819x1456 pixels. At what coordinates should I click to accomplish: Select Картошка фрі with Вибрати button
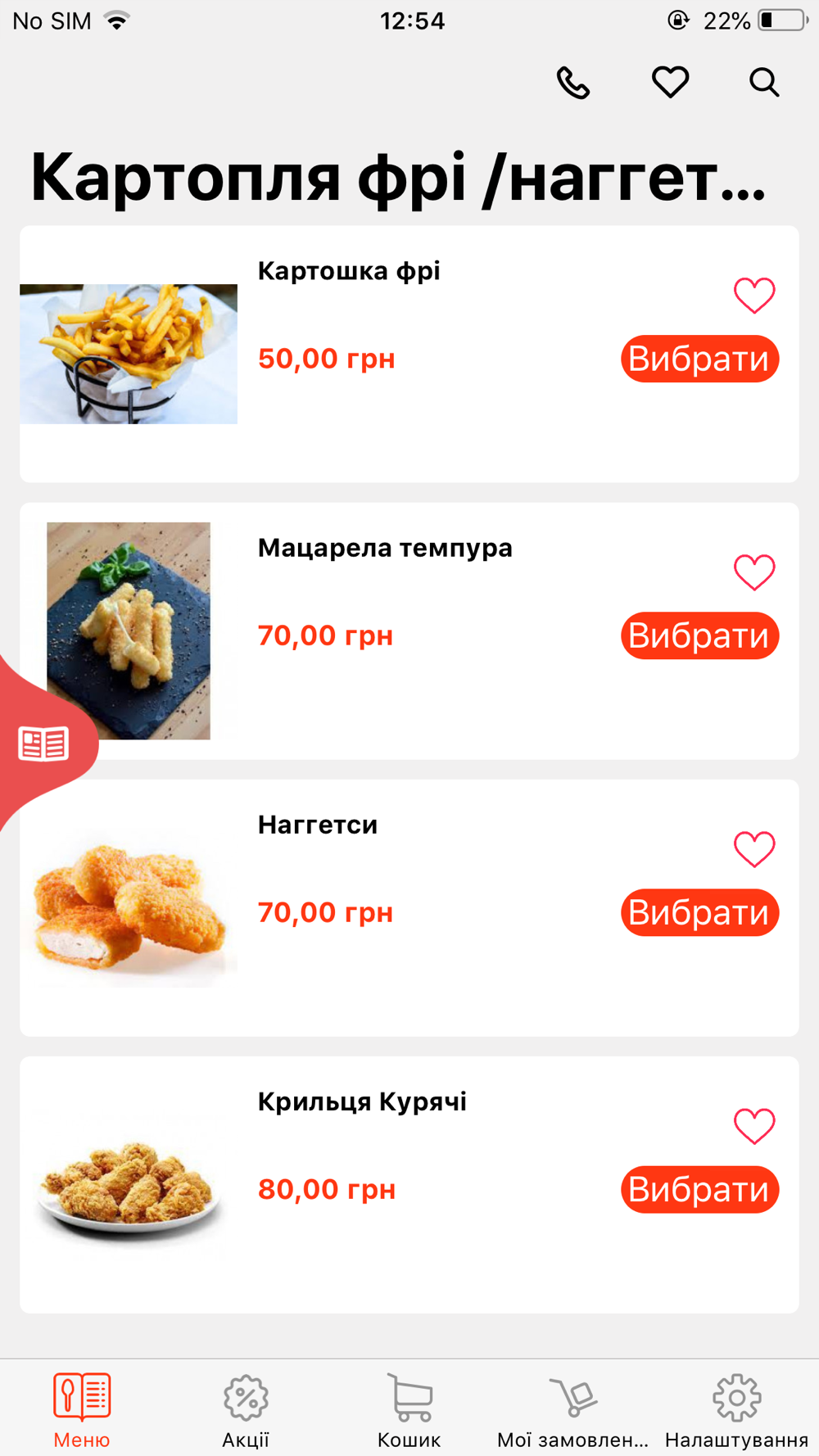[699, 359]
